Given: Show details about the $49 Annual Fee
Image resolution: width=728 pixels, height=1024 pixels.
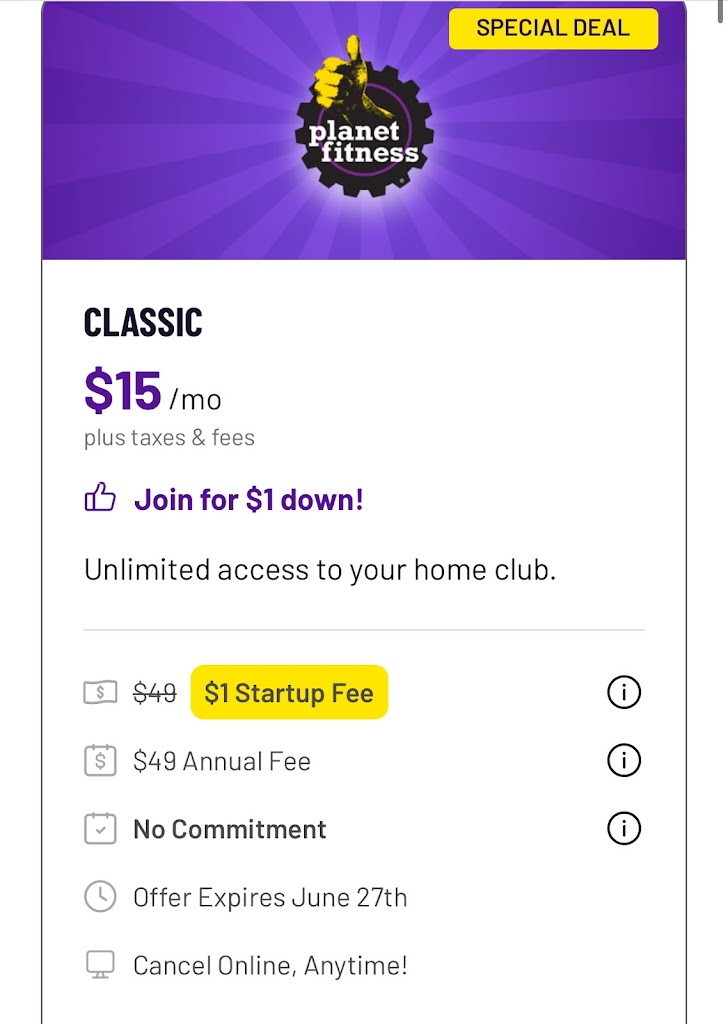Looking at the screenshot, I should click(x=624, y=761).
